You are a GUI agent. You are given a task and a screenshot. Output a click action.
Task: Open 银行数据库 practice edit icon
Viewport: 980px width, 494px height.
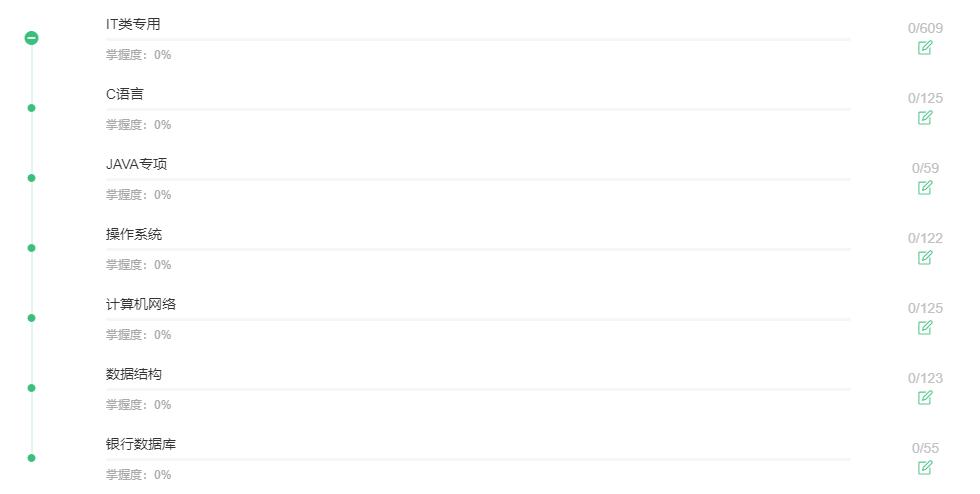coord(925,467)
